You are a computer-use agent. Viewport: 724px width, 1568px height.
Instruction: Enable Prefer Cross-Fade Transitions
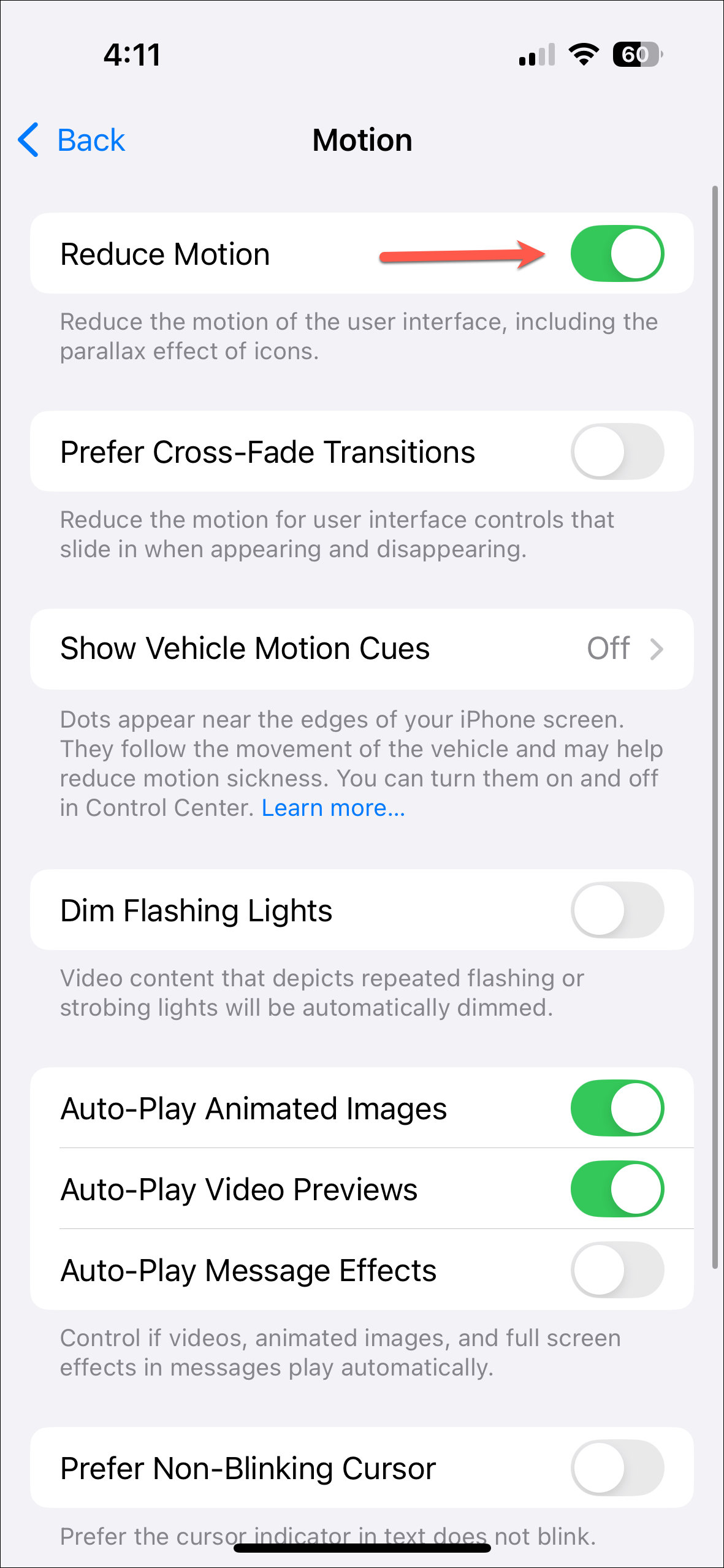(617, 452)
